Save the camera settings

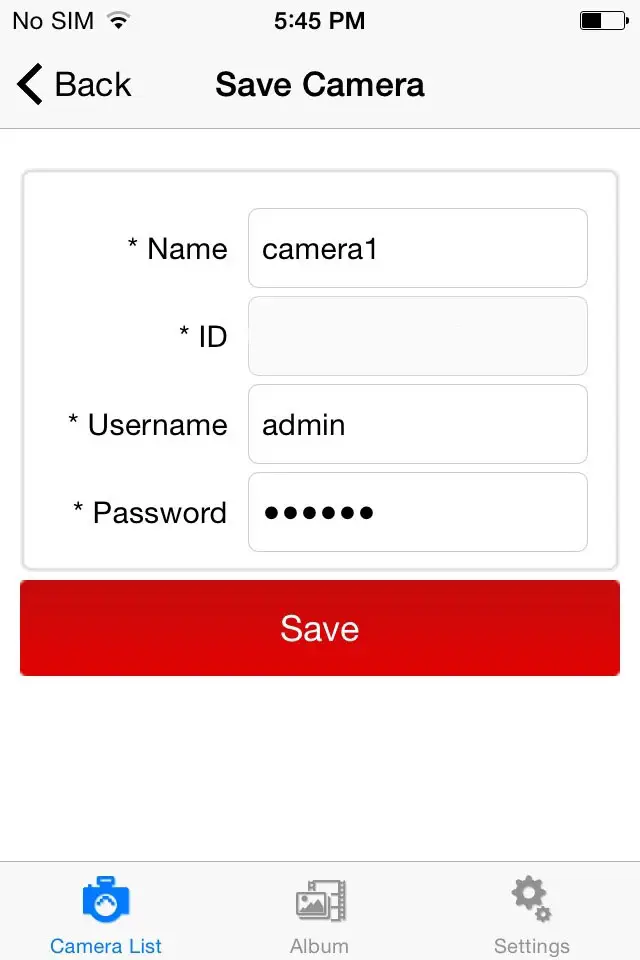click(x=320, y=628)
